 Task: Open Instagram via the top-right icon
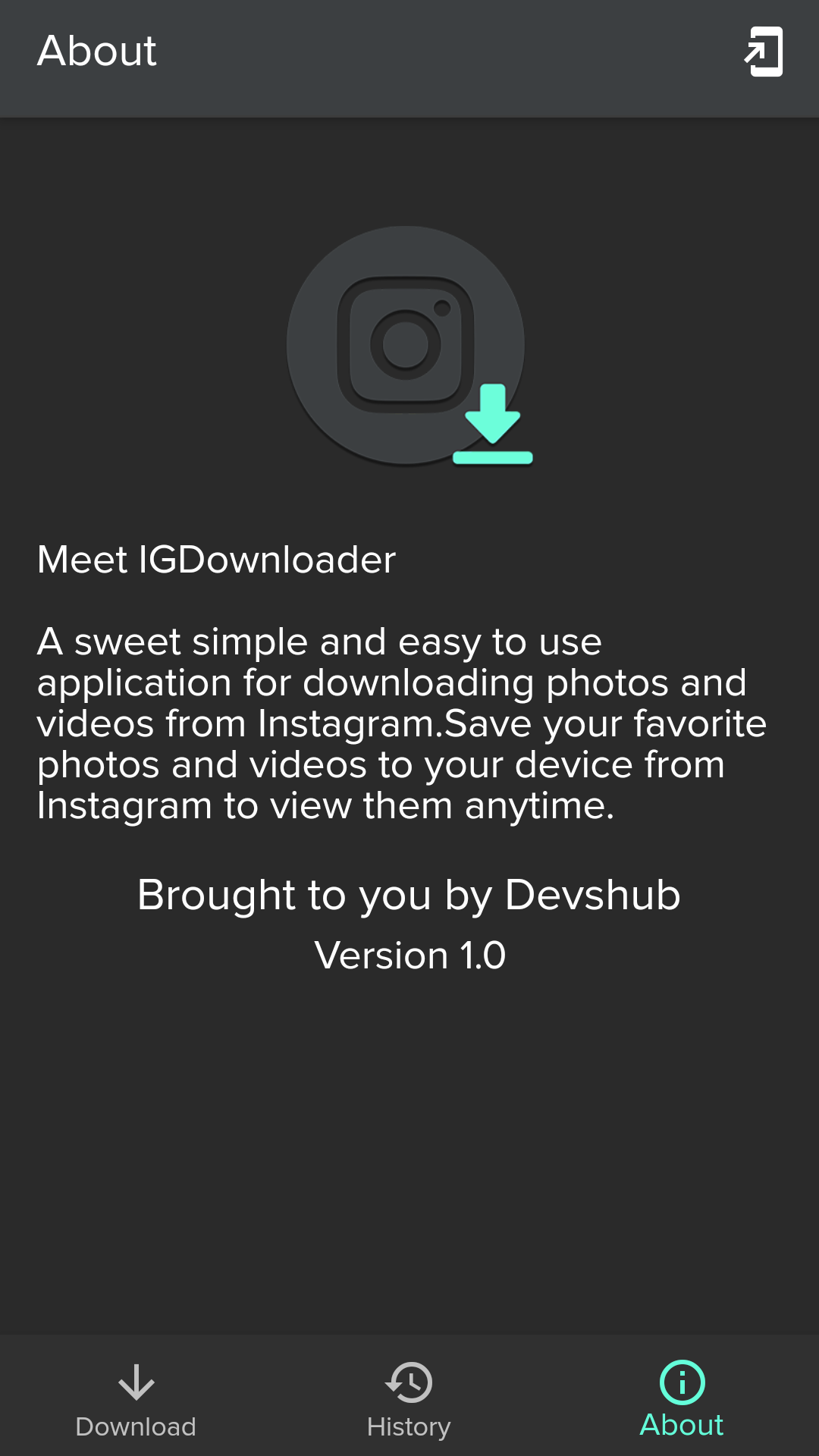tap(763, 52)
